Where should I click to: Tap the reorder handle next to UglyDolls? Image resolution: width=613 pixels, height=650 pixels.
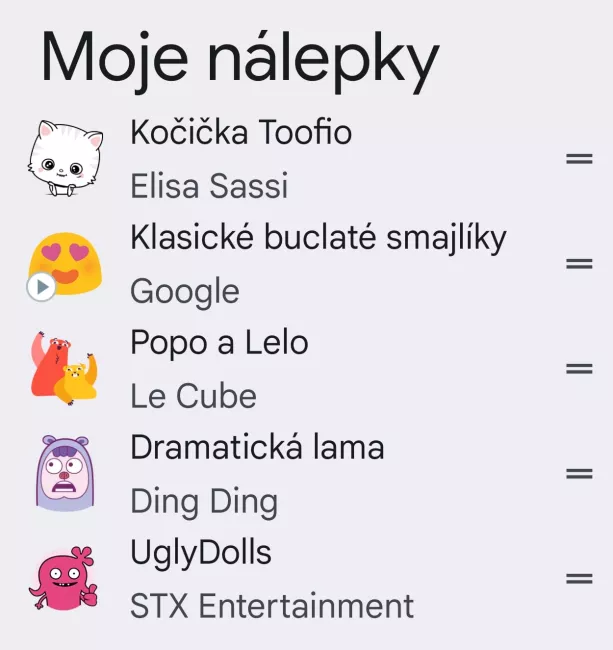click(x=579, y=579)
